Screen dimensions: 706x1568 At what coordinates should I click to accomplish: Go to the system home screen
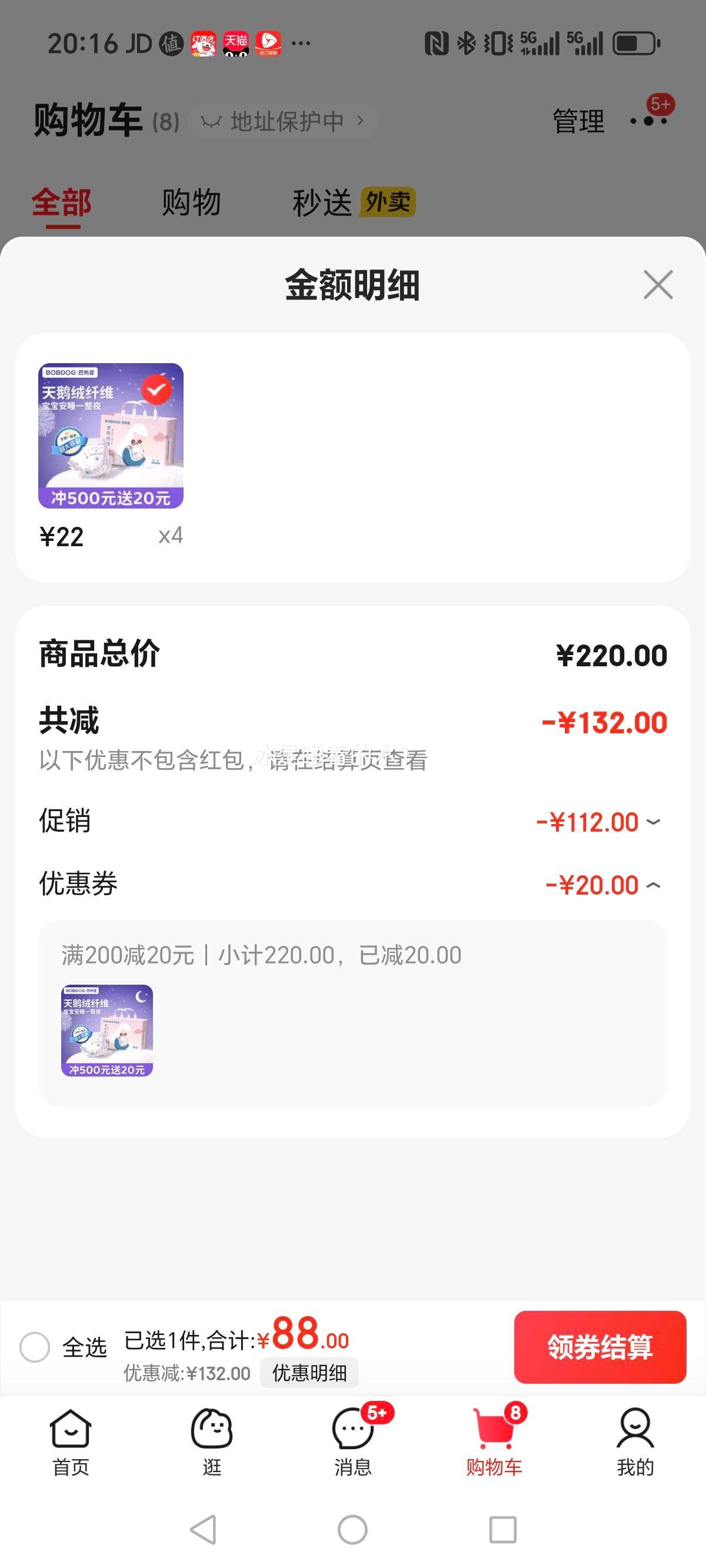point(352,1530)
